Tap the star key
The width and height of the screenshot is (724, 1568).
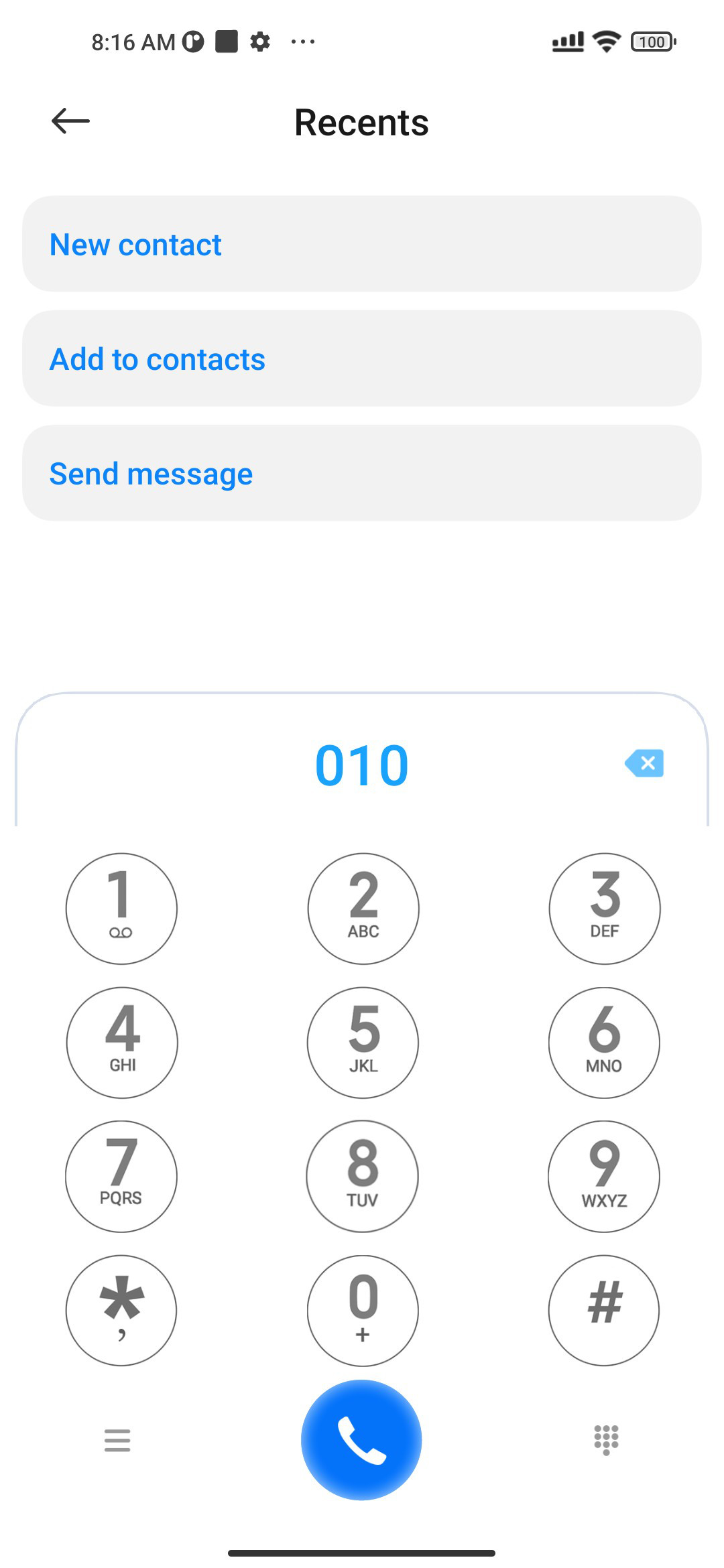(x=121, y=1311)
